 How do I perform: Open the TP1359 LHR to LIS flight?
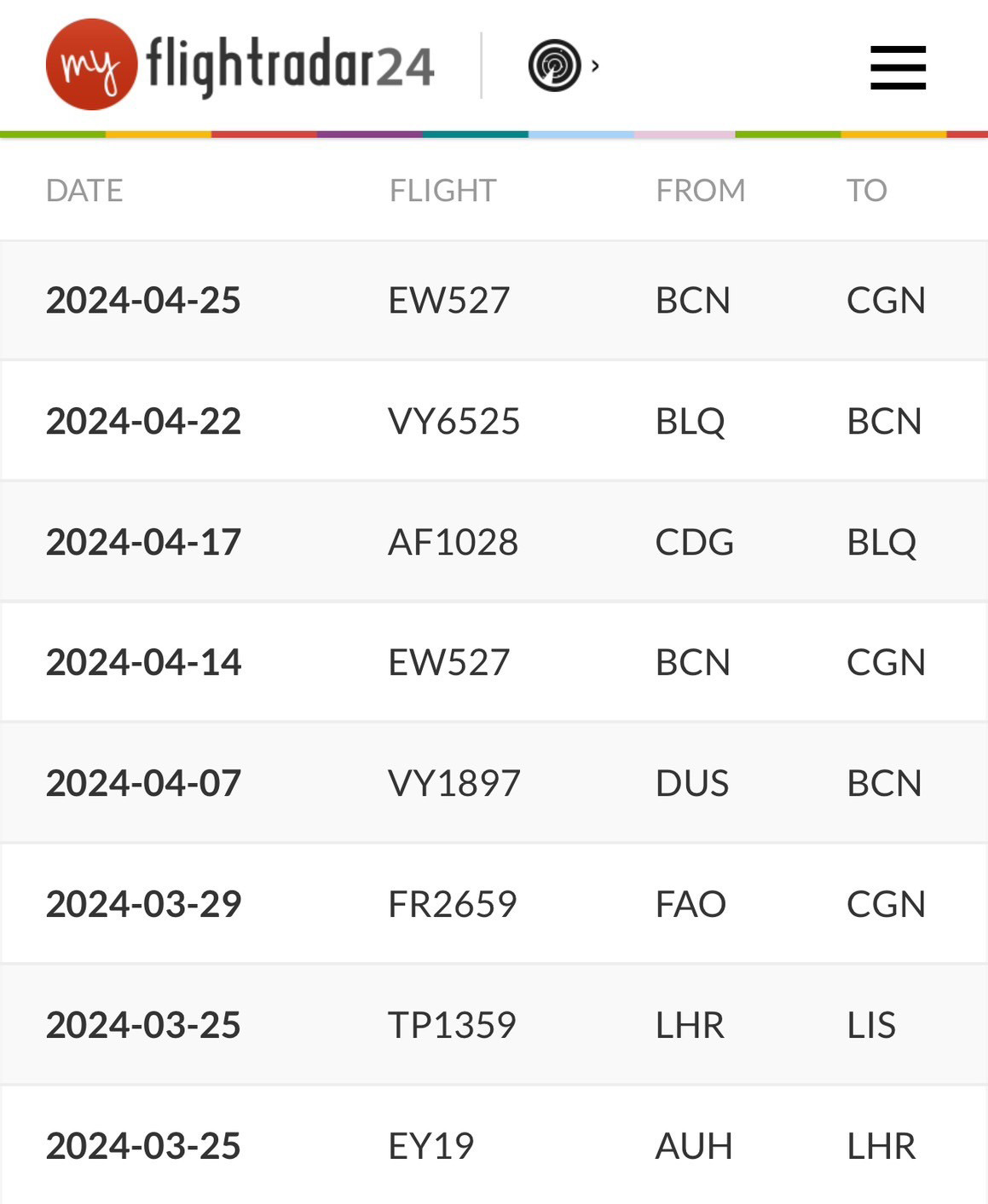[452, 1025]
